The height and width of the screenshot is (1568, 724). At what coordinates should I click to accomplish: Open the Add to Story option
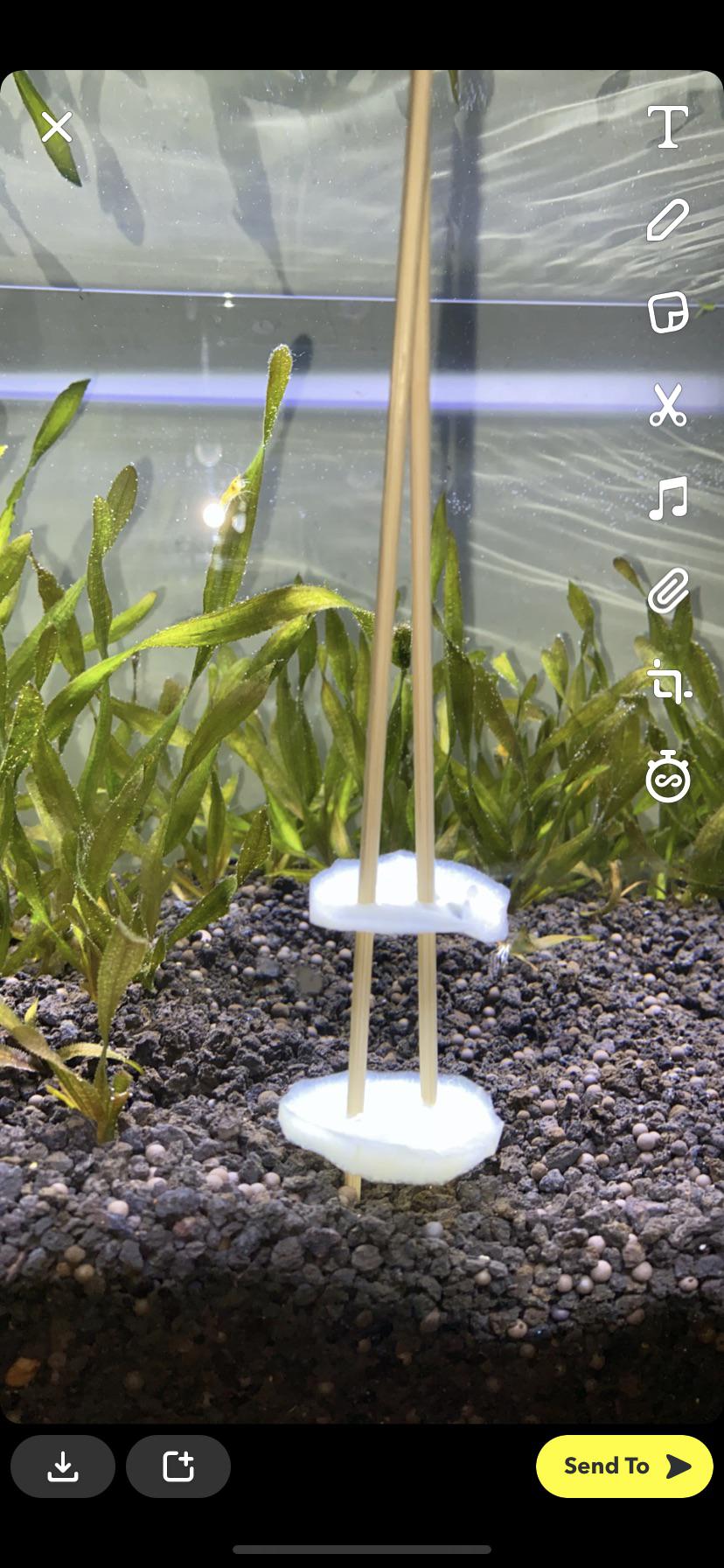coord(178,1466)
